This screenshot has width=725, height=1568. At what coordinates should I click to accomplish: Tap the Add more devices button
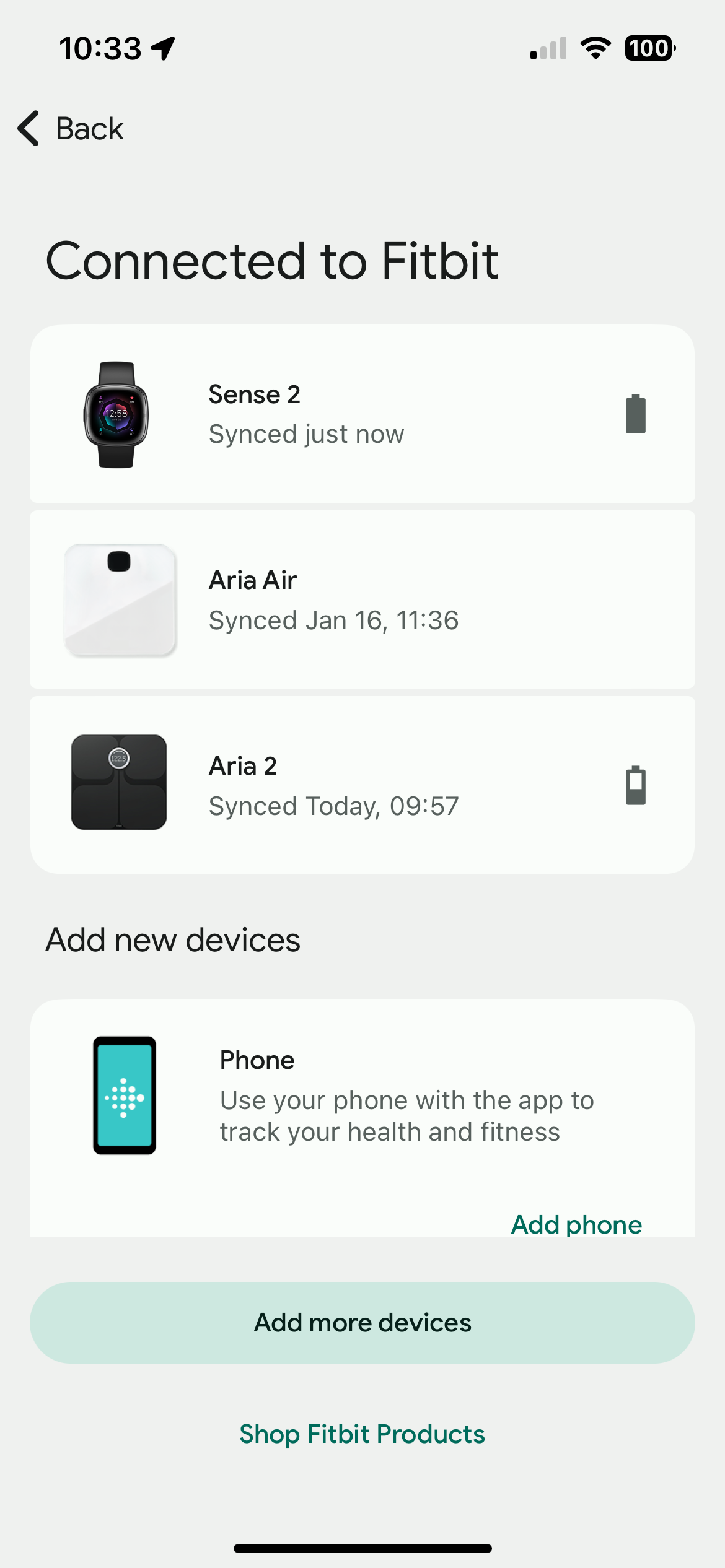pos(362,1323)
